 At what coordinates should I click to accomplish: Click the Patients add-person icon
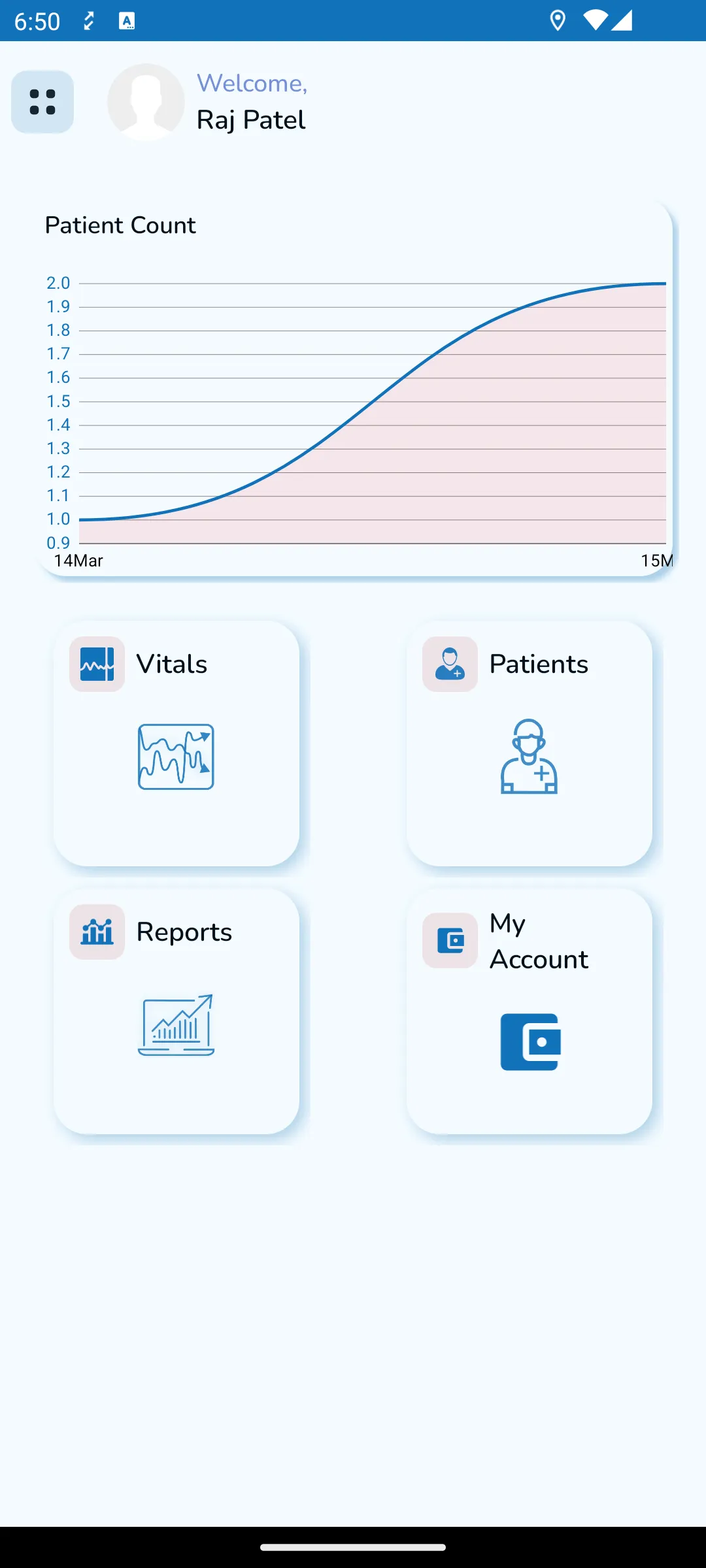(x=449, y=664)
